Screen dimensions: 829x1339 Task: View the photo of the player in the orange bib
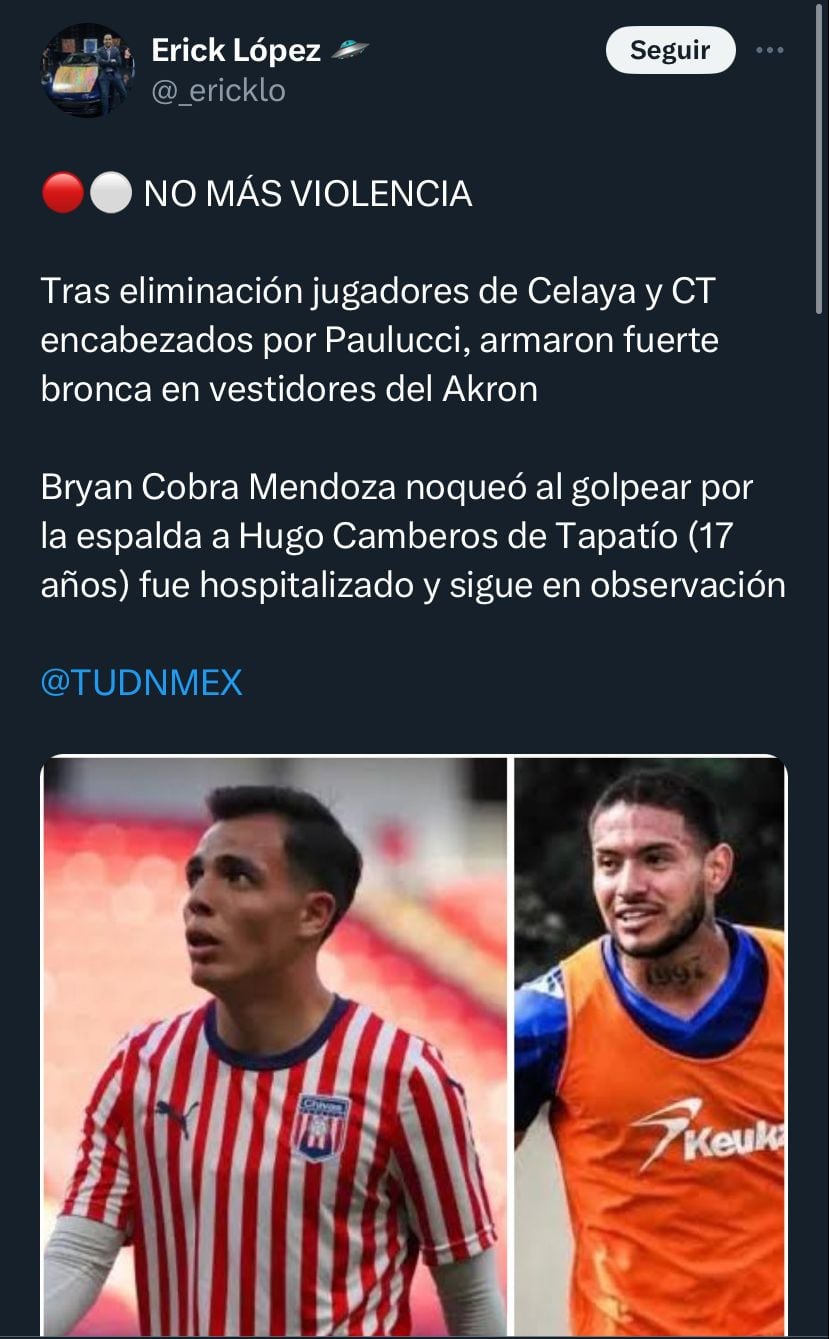(649, 1045)
